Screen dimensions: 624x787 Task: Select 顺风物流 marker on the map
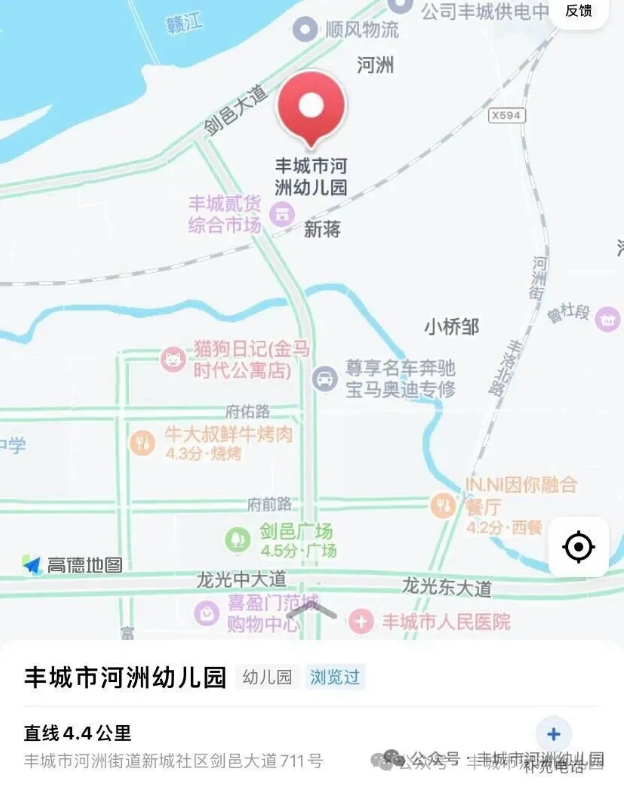point(305,29)
